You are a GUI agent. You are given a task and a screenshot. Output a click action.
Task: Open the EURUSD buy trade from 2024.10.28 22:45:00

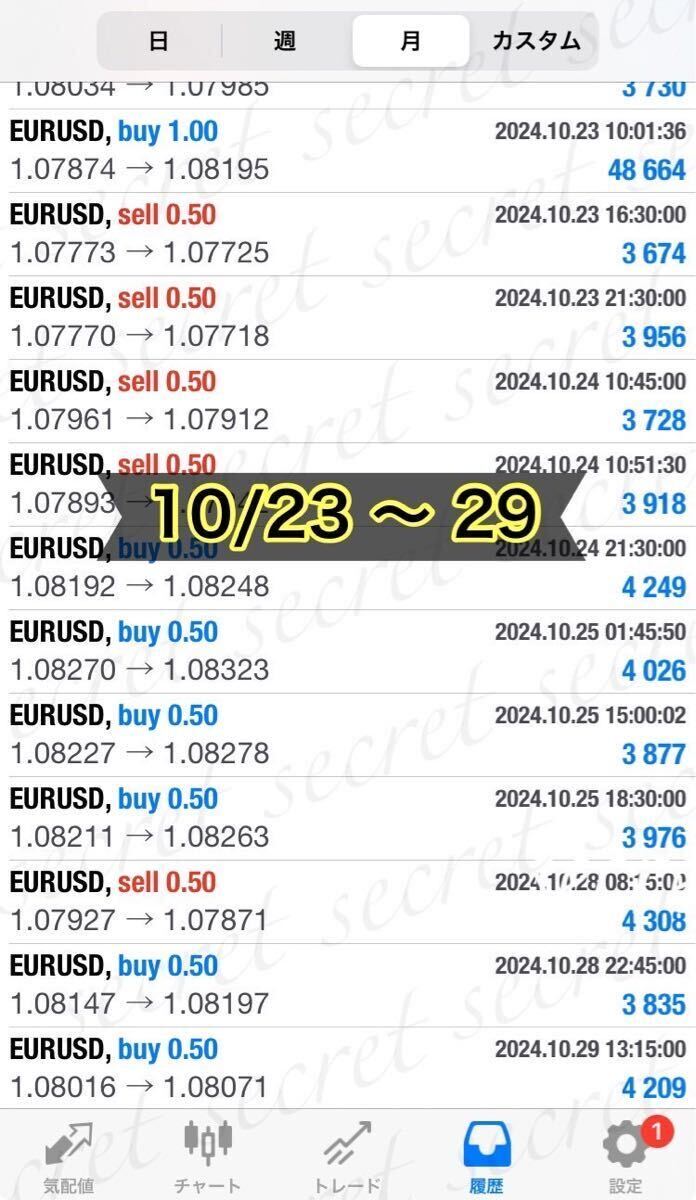click(348, 986)
